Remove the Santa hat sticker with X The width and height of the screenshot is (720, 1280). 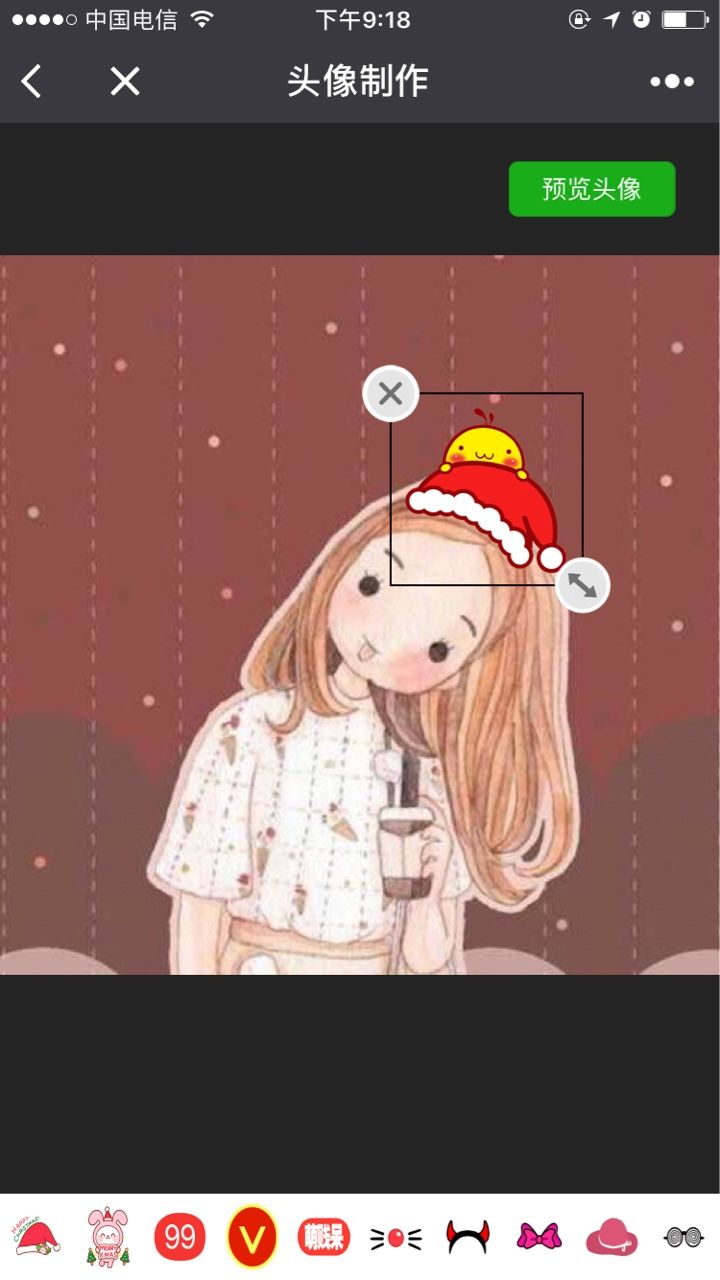click(390, 393)
